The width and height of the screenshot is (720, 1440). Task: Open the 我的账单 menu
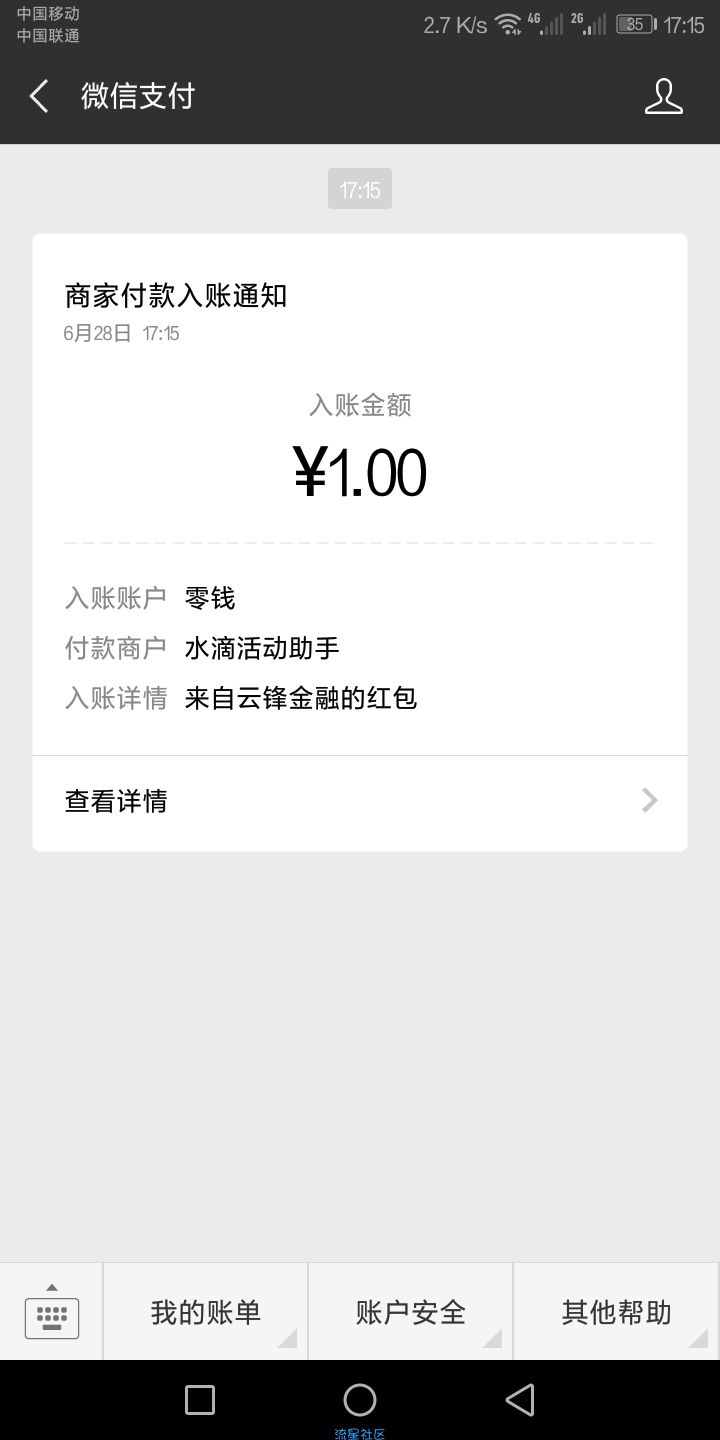tap(205, 1311)
